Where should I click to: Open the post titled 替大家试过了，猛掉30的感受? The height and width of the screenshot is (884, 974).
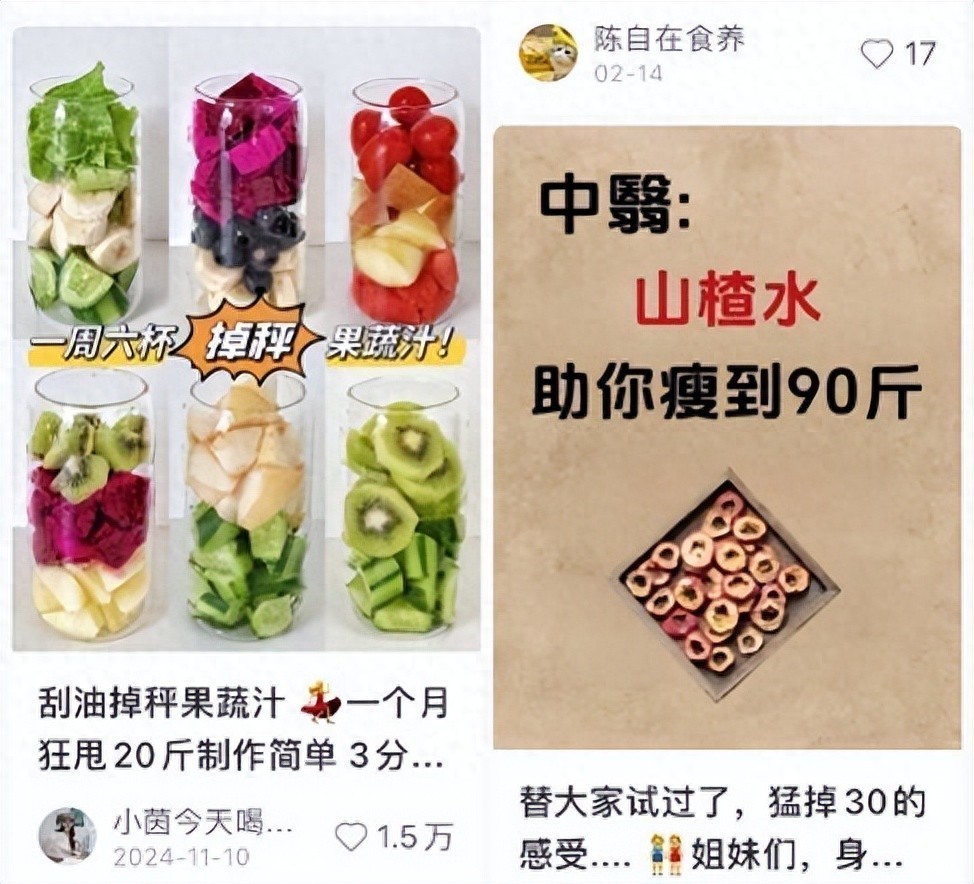coord(722,829)
